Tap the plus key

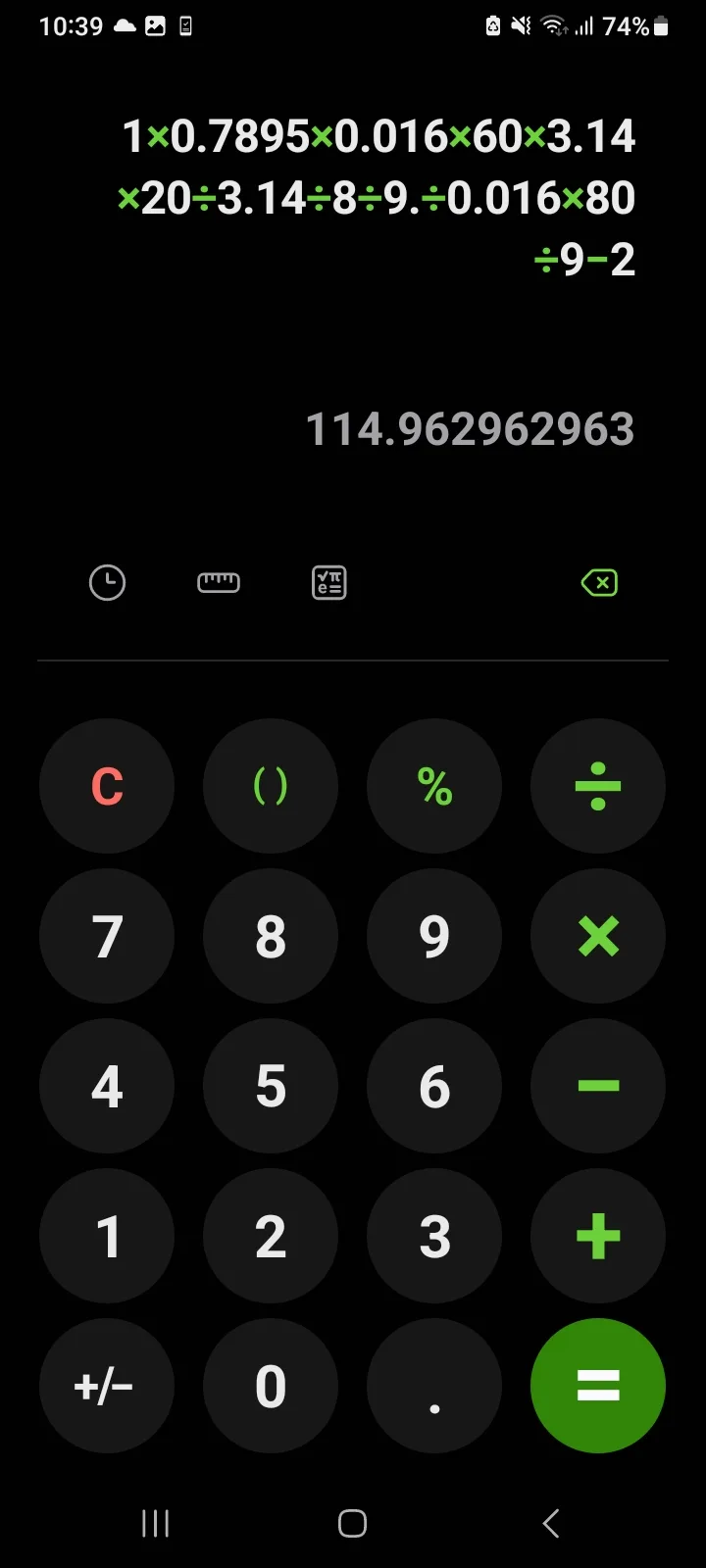[598, 1236]
